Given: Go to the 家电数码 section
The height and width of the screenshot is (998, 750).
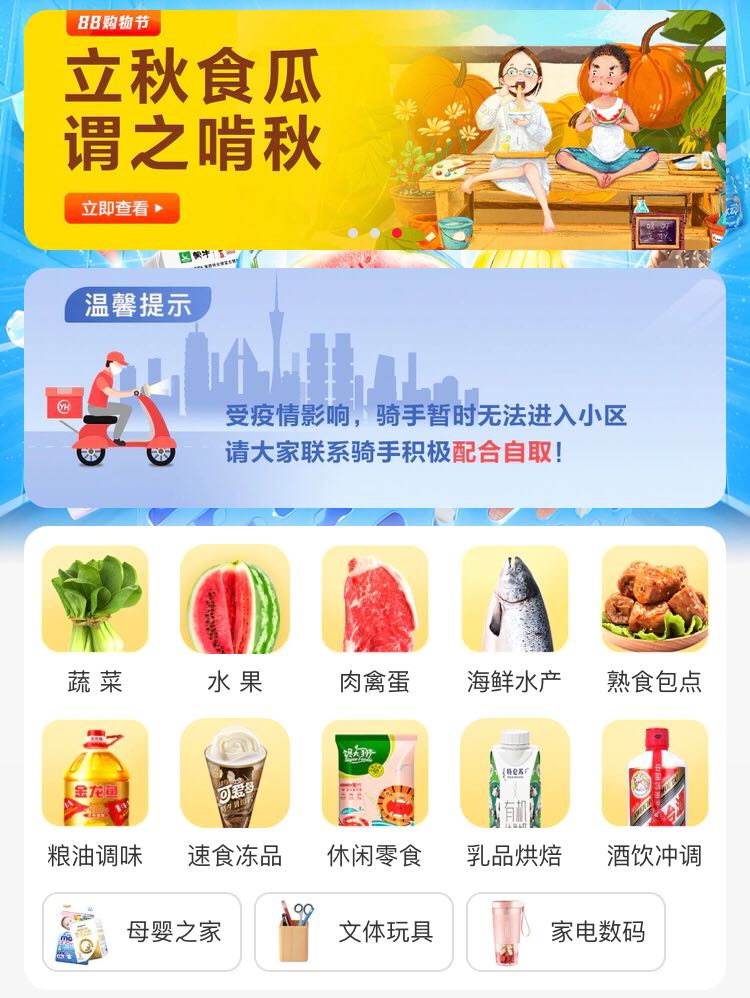Looking at the screenshot, I should point(566,932).
